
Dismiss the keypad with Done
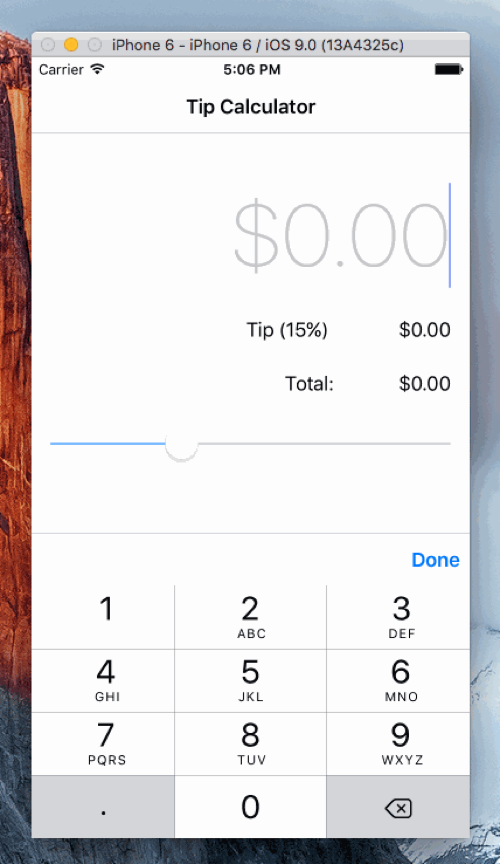coord(436,560)
